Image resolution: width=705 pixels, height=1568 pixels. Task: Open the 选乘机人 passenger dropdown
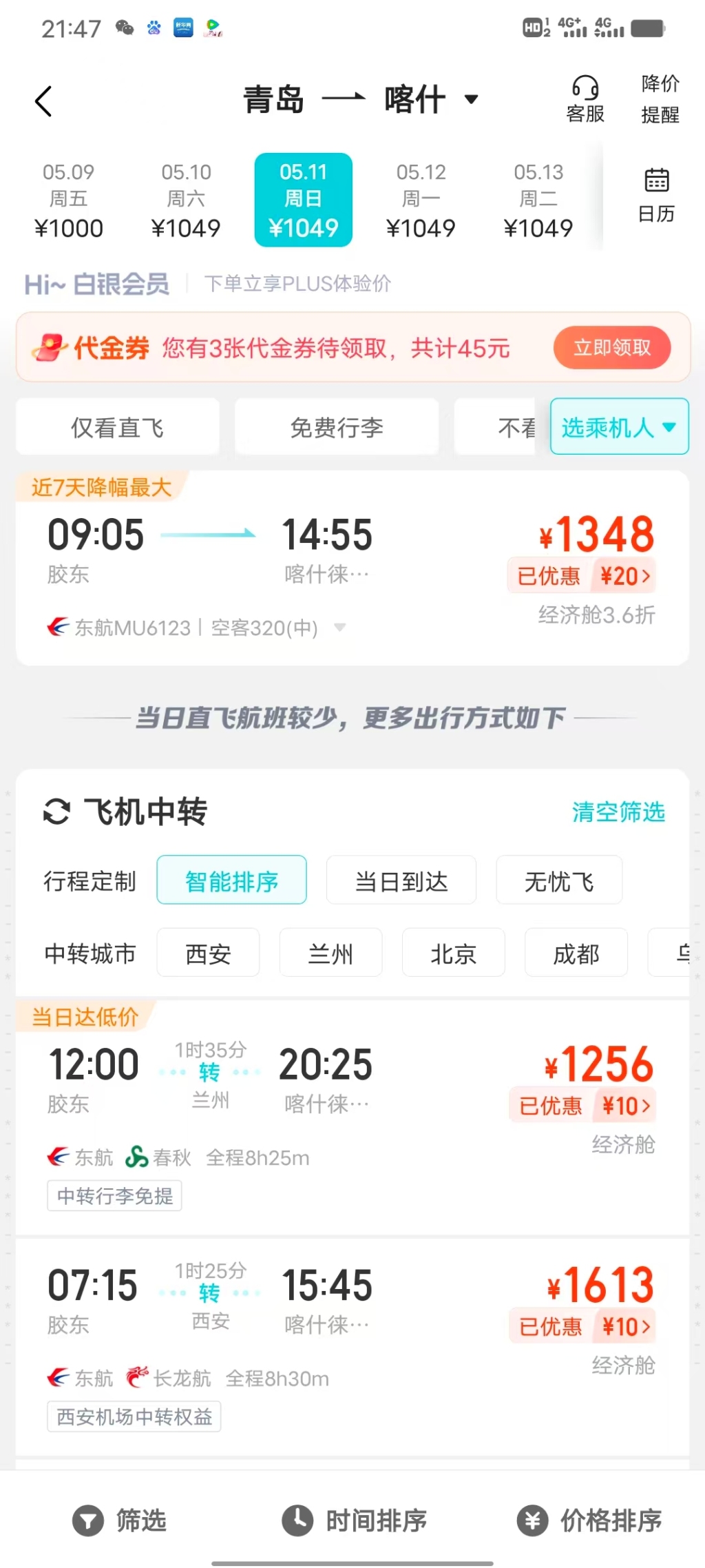[x=619, y=426]
